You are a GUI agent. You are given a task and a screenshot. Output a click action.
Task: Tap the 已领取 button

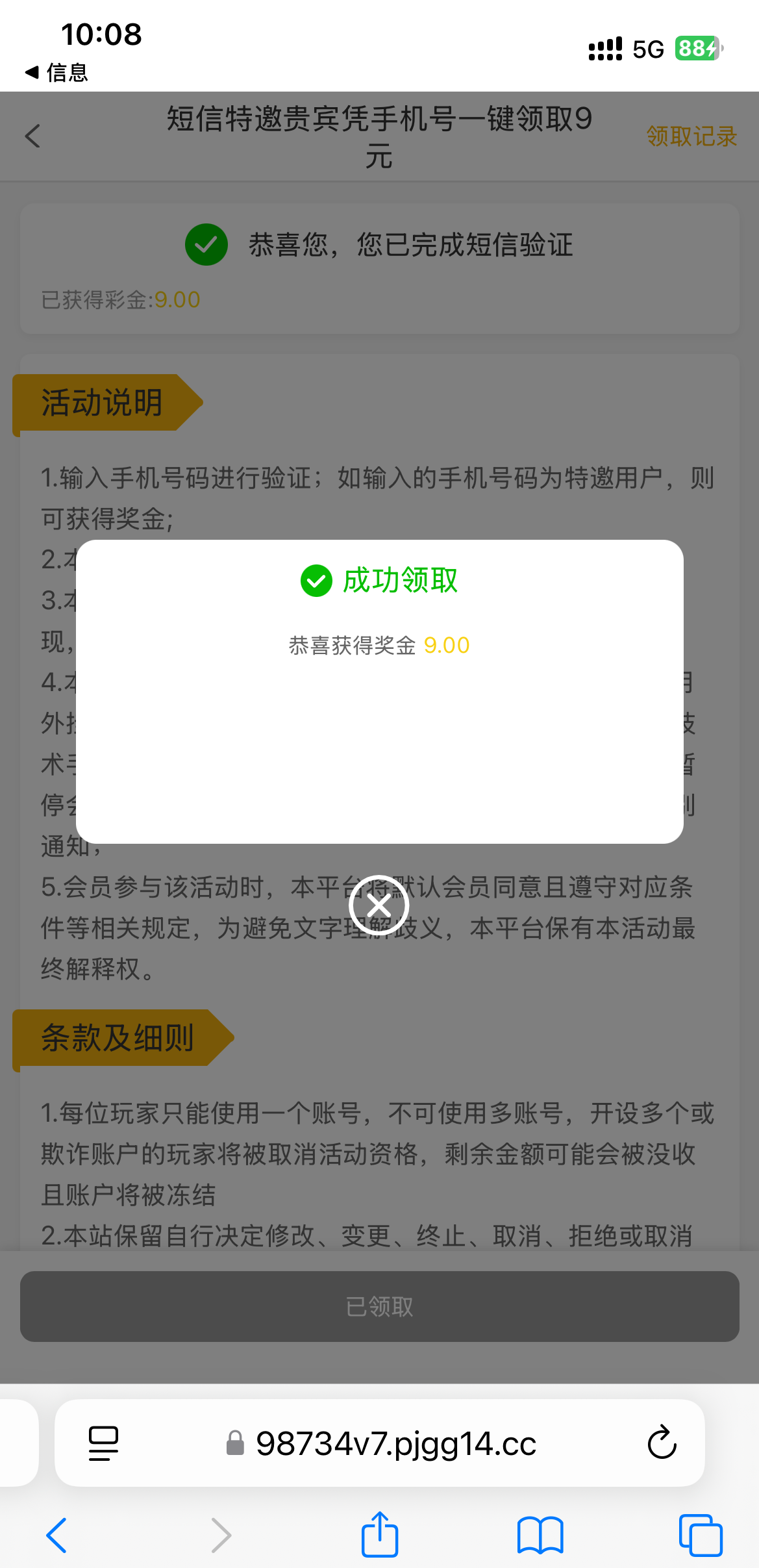click(379, 1306)
